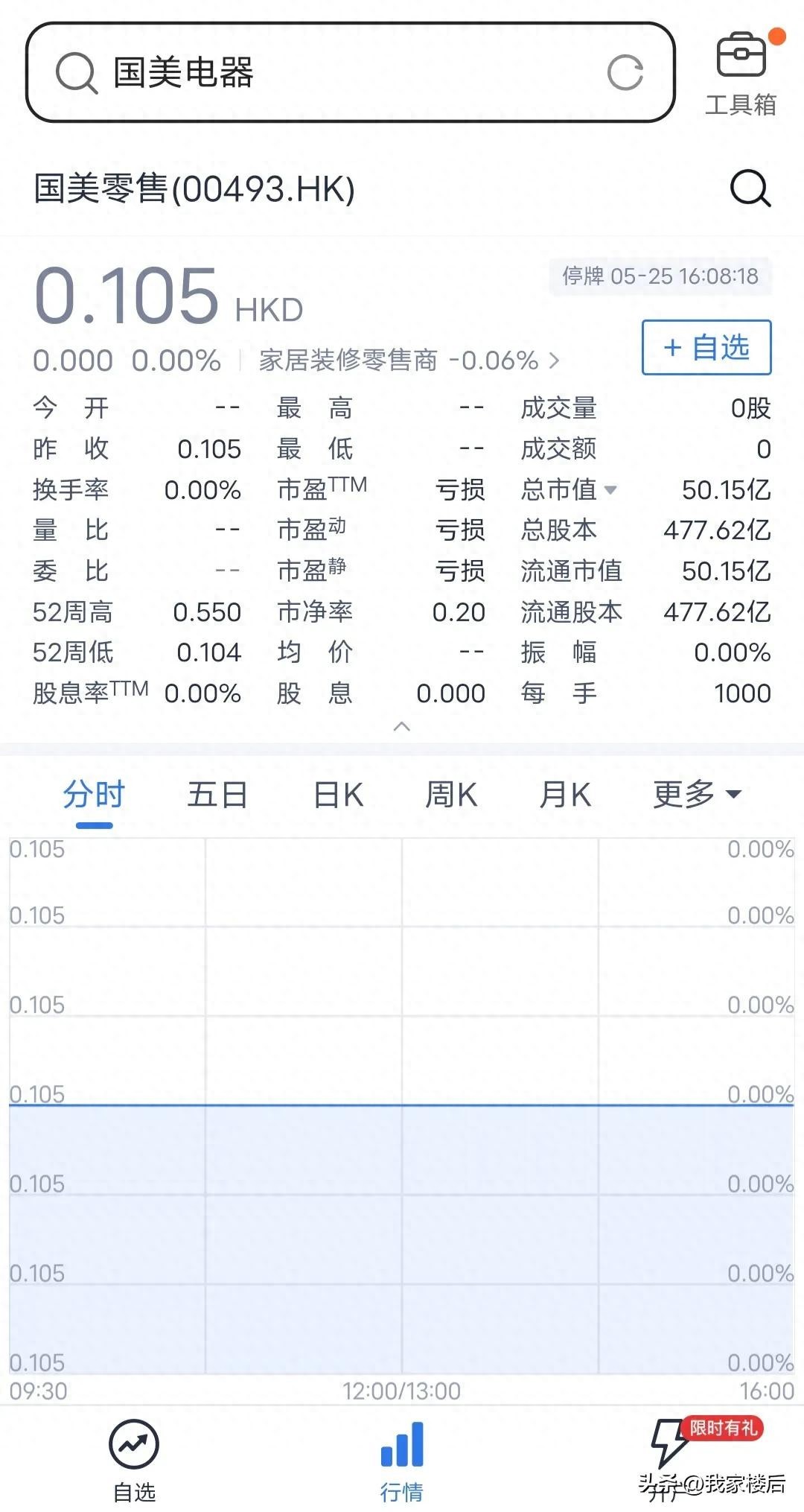The image size is (804, 1512).
Task: Refresh using the circular arrow icon
Action: (x=625, y=72)
